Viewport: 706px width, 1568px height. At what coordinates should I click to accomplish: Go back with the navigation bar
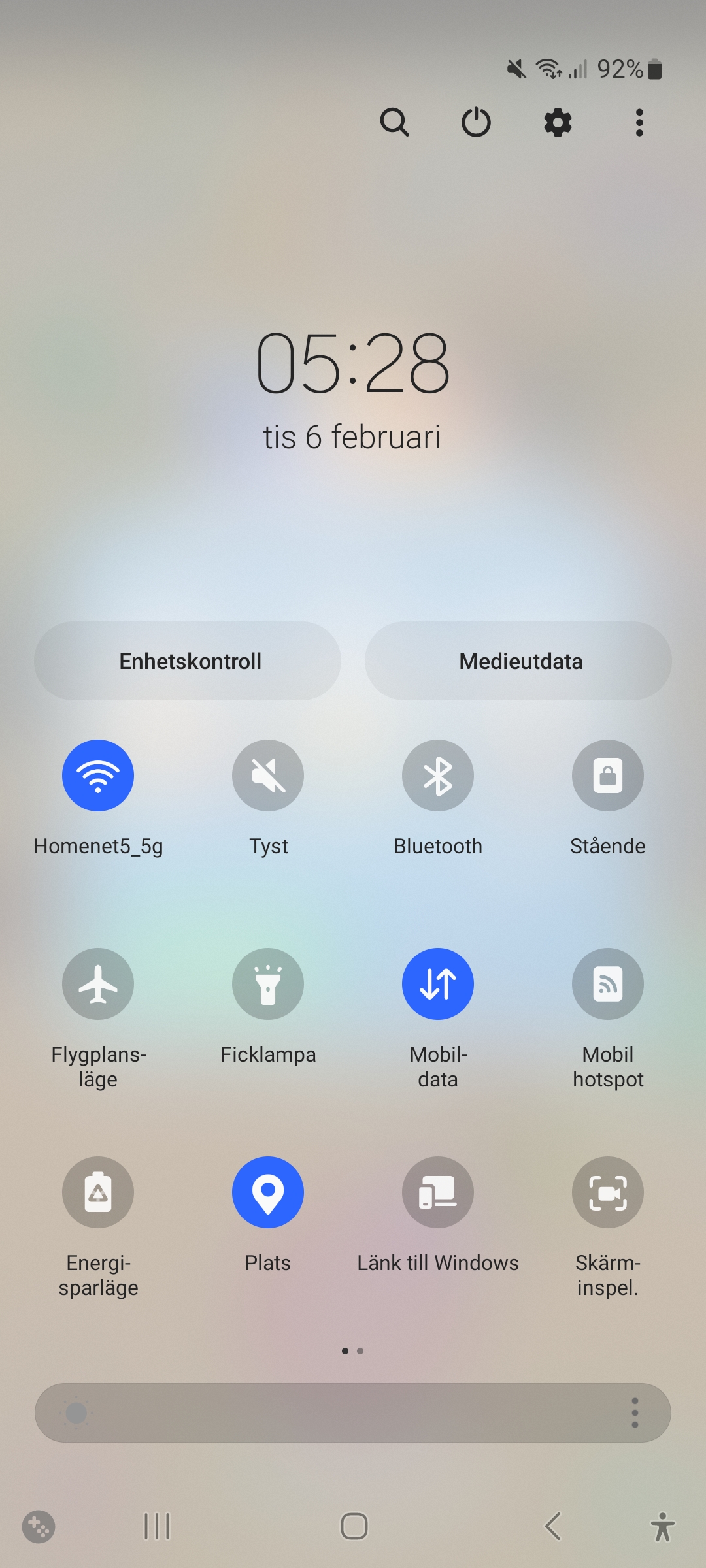553,1526
